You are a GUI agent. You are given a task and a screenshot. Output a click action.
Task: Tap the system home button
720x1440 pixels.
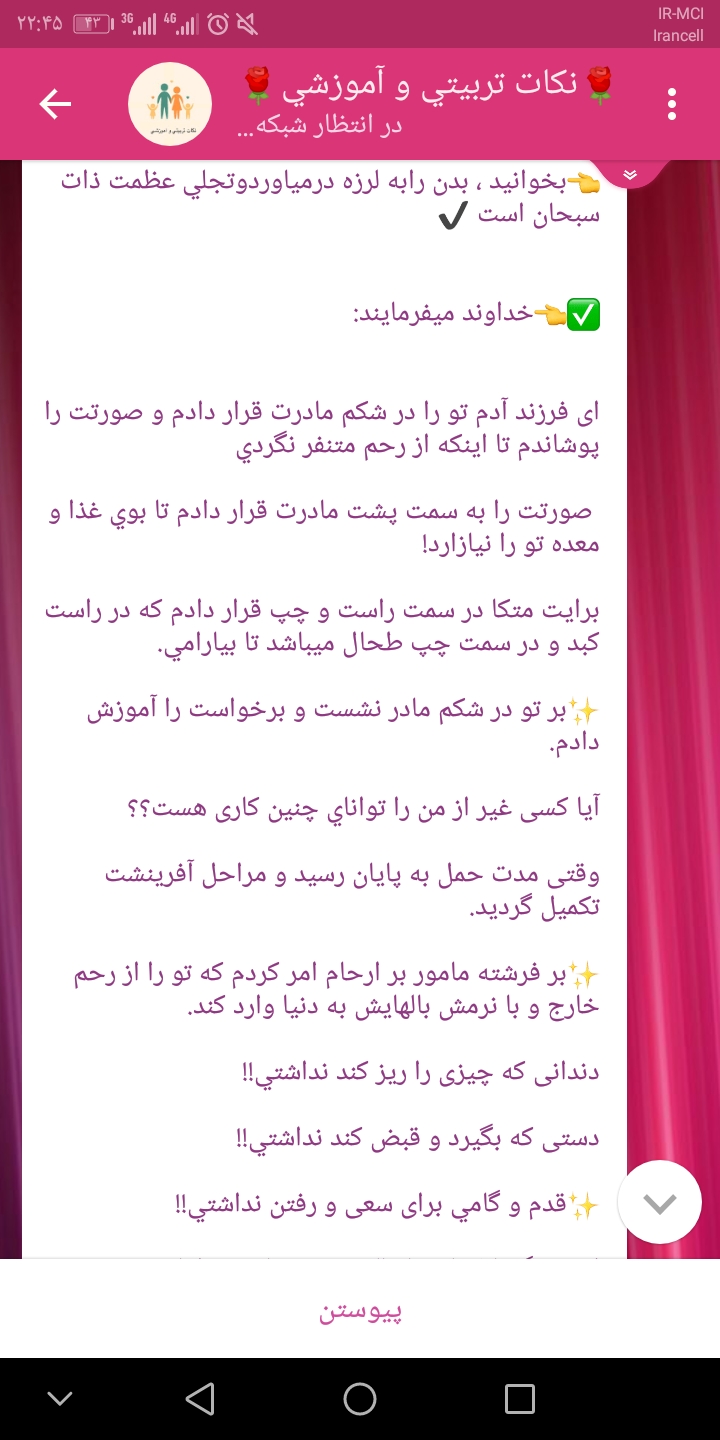(x=360, y=1399)
